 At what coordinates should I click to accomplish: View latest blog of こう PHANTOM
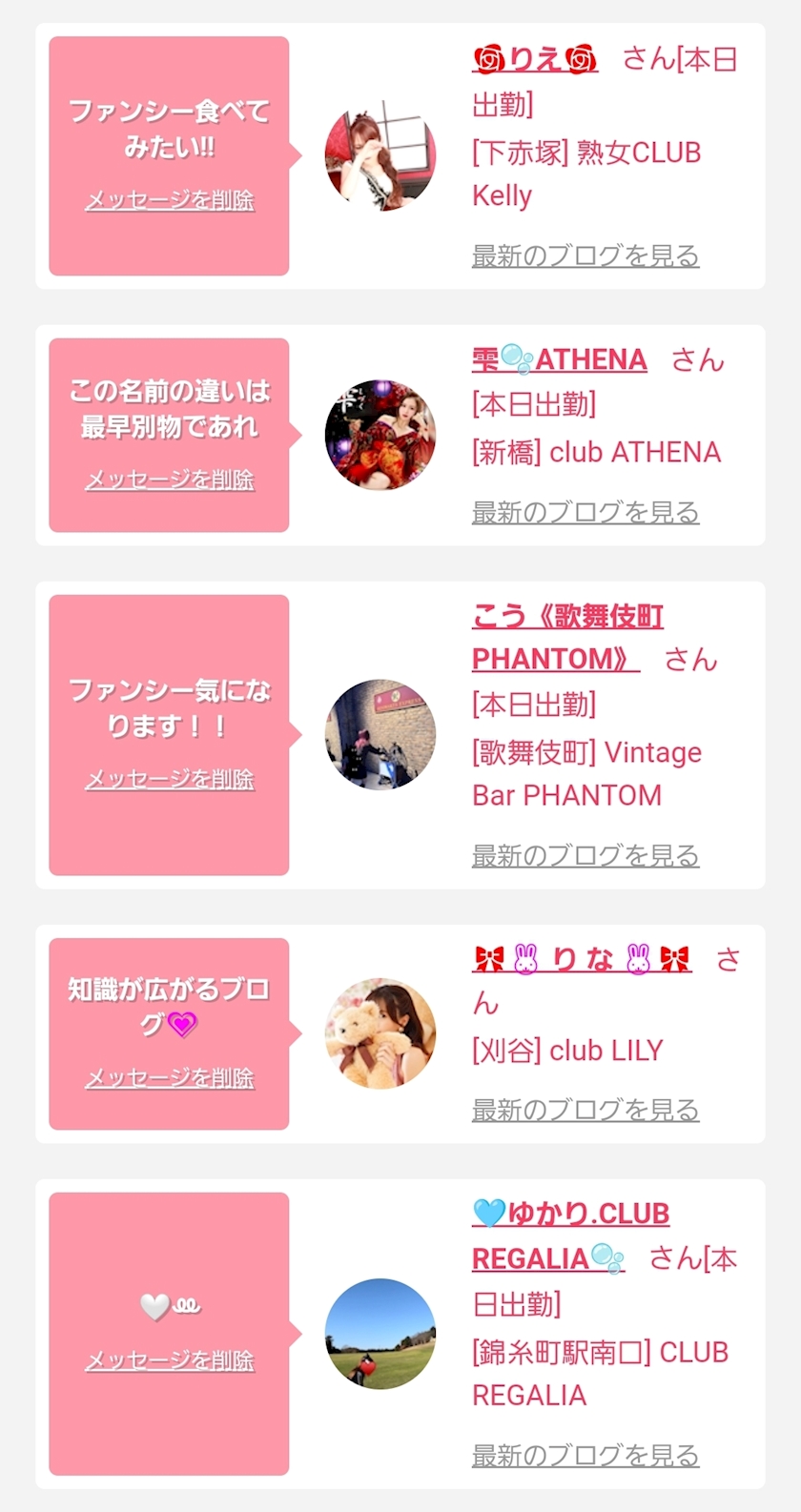(x=585, y=856)
